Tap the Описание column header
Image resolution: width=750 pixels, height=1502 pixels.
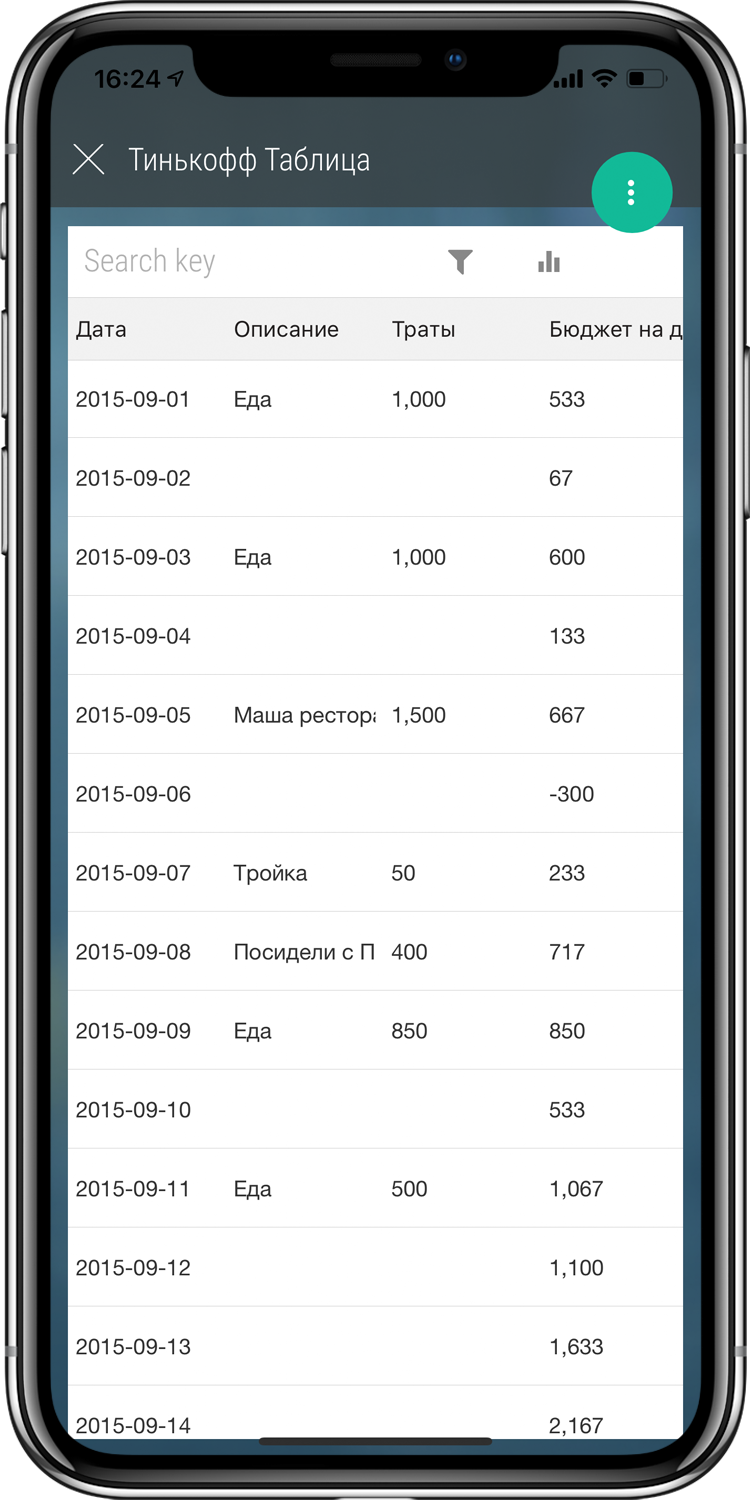(286, 330)
